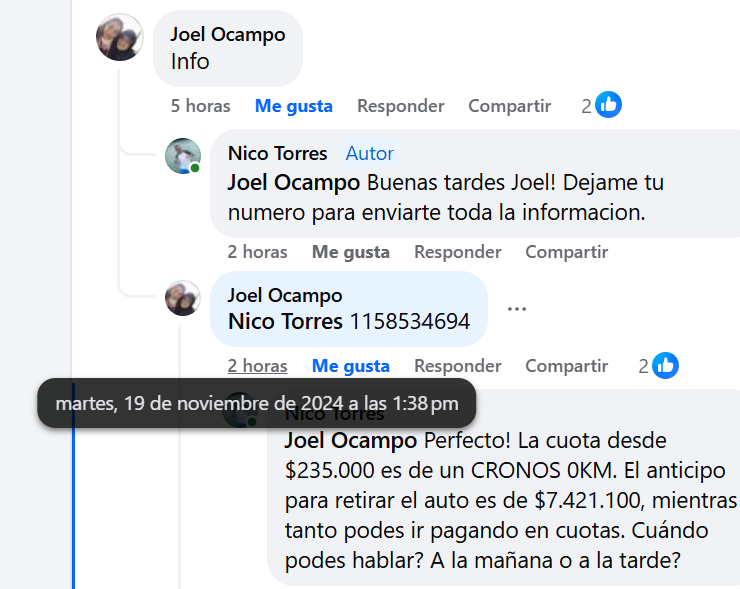Open the "5 horas" timestamp on "Info" comment
Screen dimensions: 740x589
(200, 106)
